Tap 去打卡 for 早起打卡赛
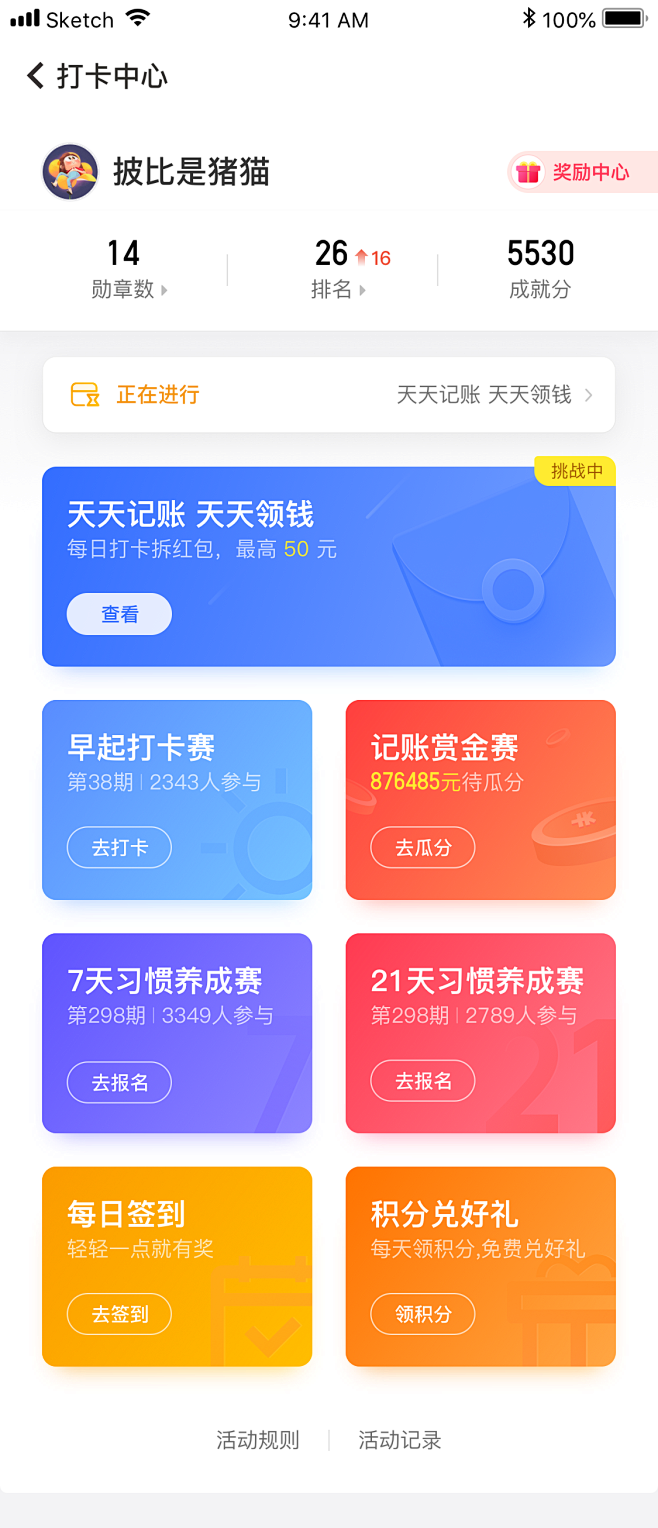The width and height of the screenshot is (658, 1528). (x=119, y=848)
